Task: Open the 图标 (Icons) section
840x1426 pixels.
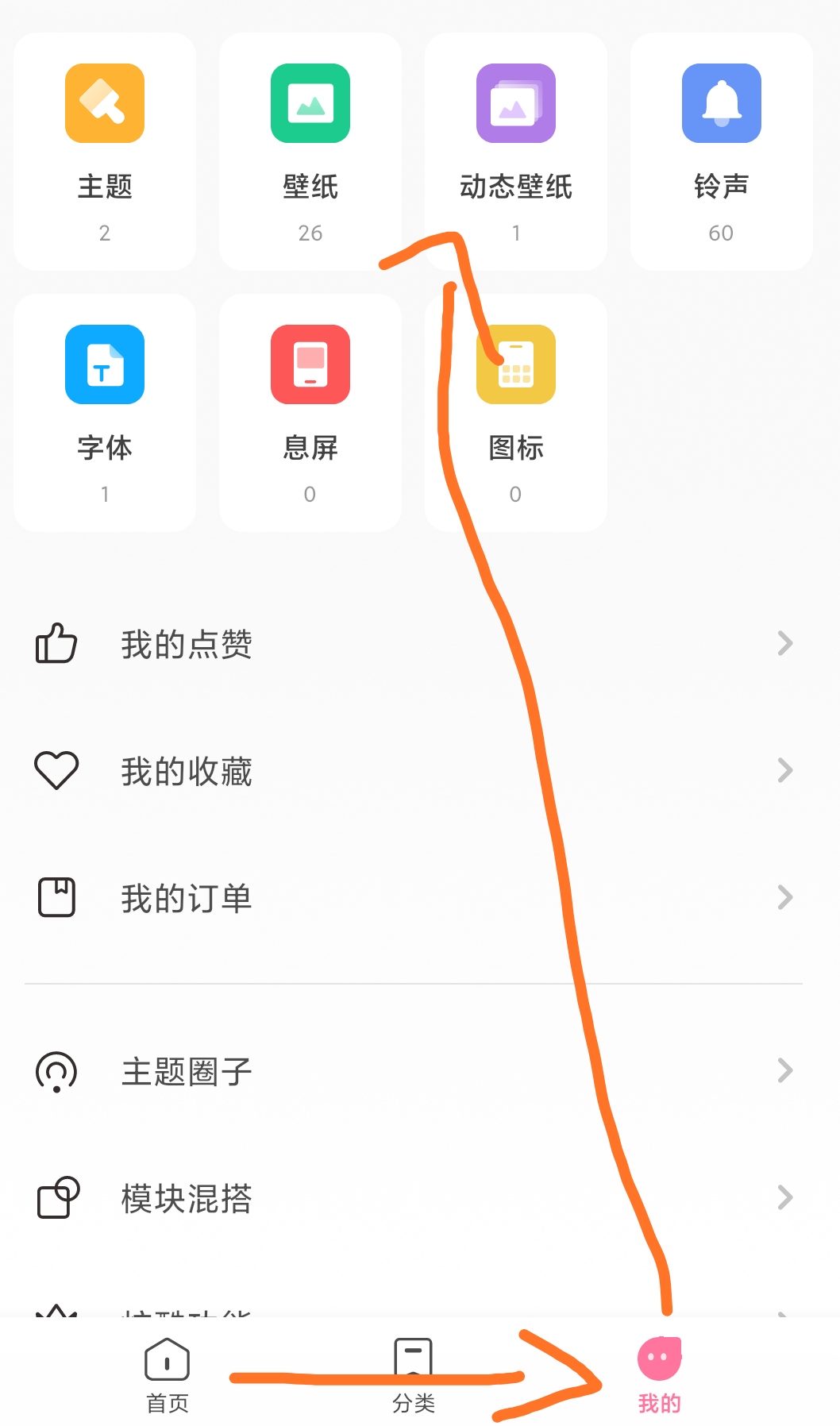Action: (x=515, y=411)
